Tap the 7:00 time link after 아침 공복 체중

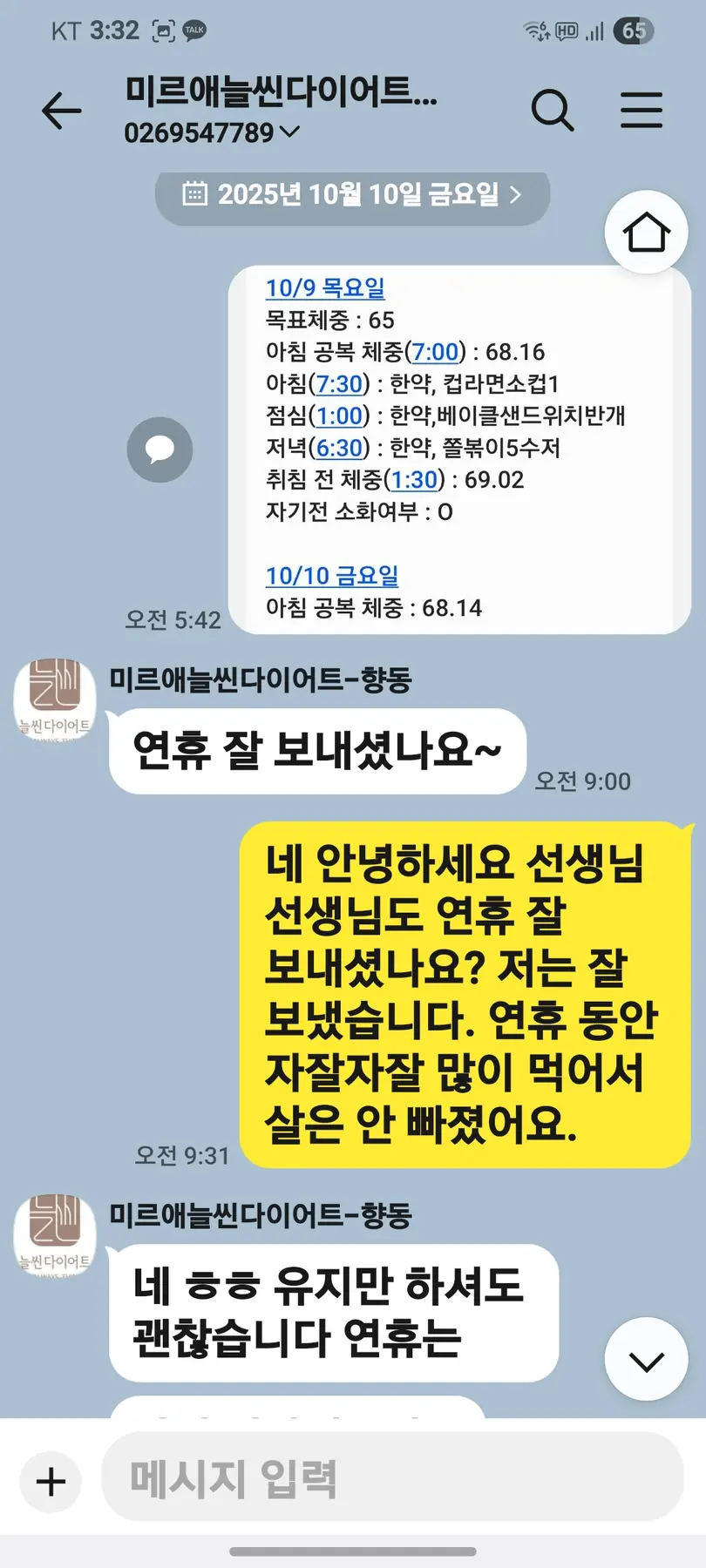pos(435,352)
